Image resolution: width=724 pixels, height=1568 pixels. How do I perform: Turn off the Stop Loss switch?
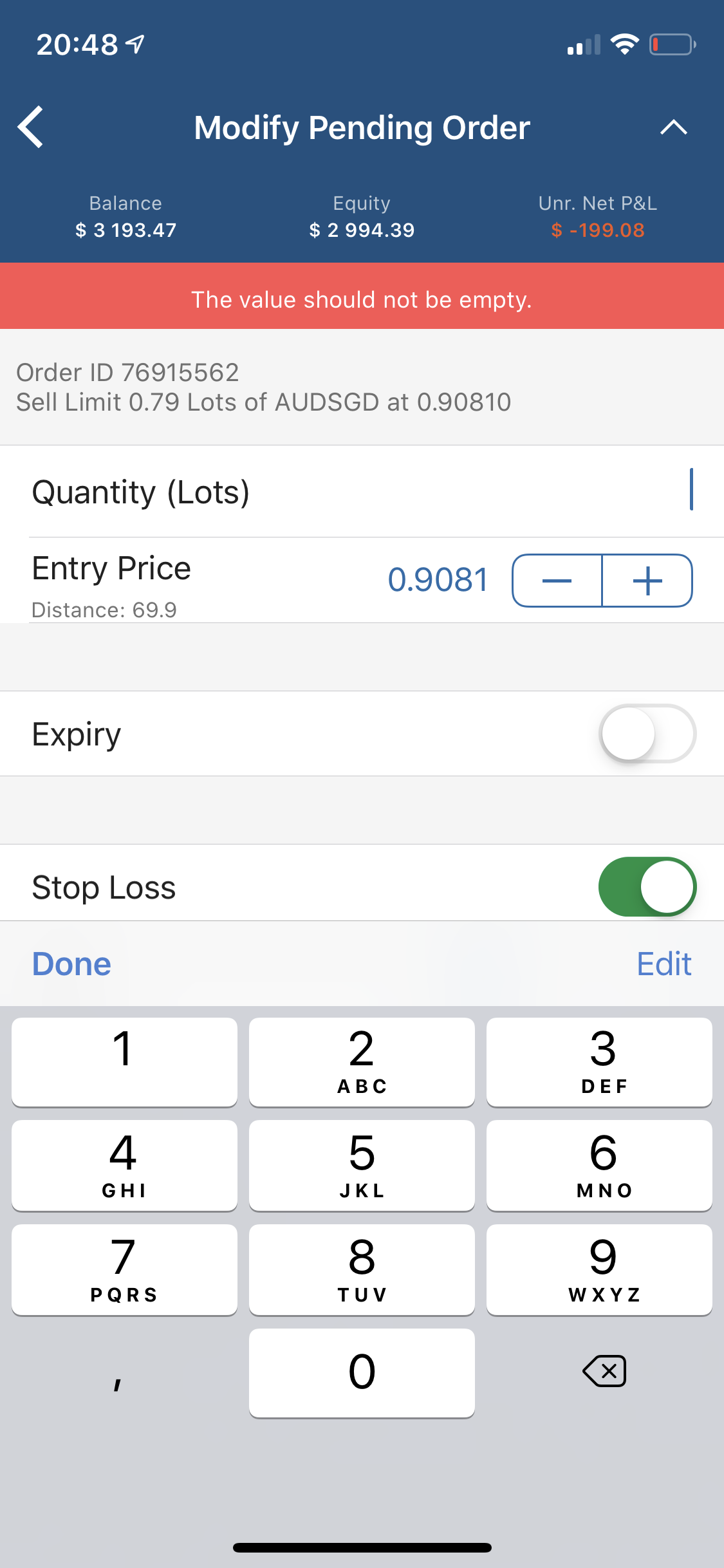click(x=647, y=886)
